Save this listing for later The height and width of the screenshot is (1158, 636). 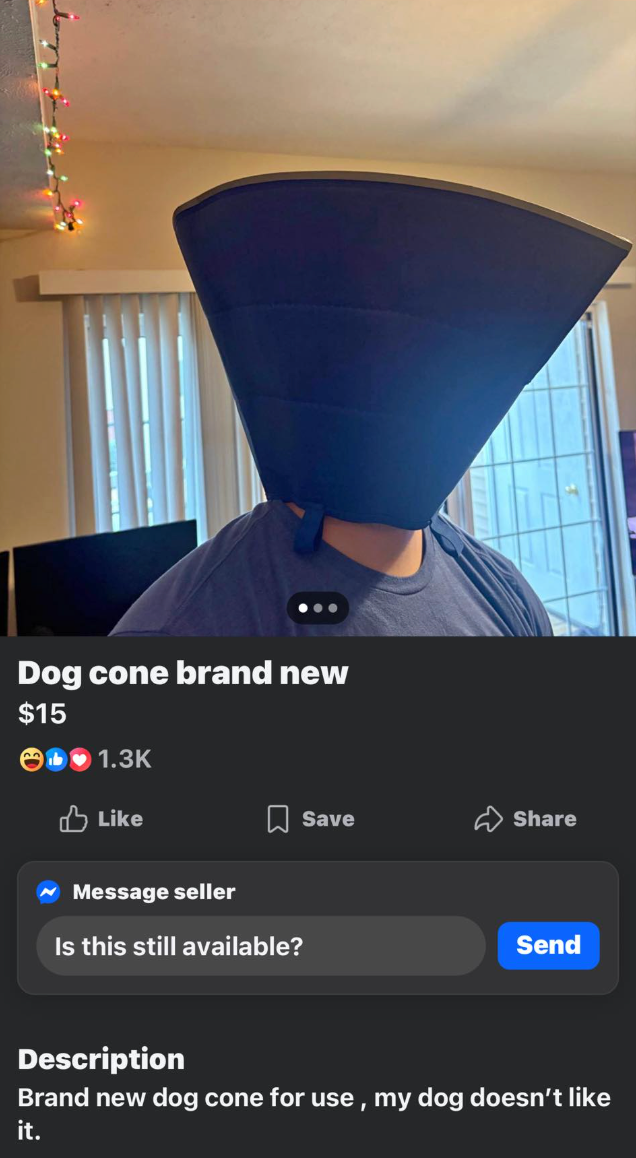coord(310,819)
